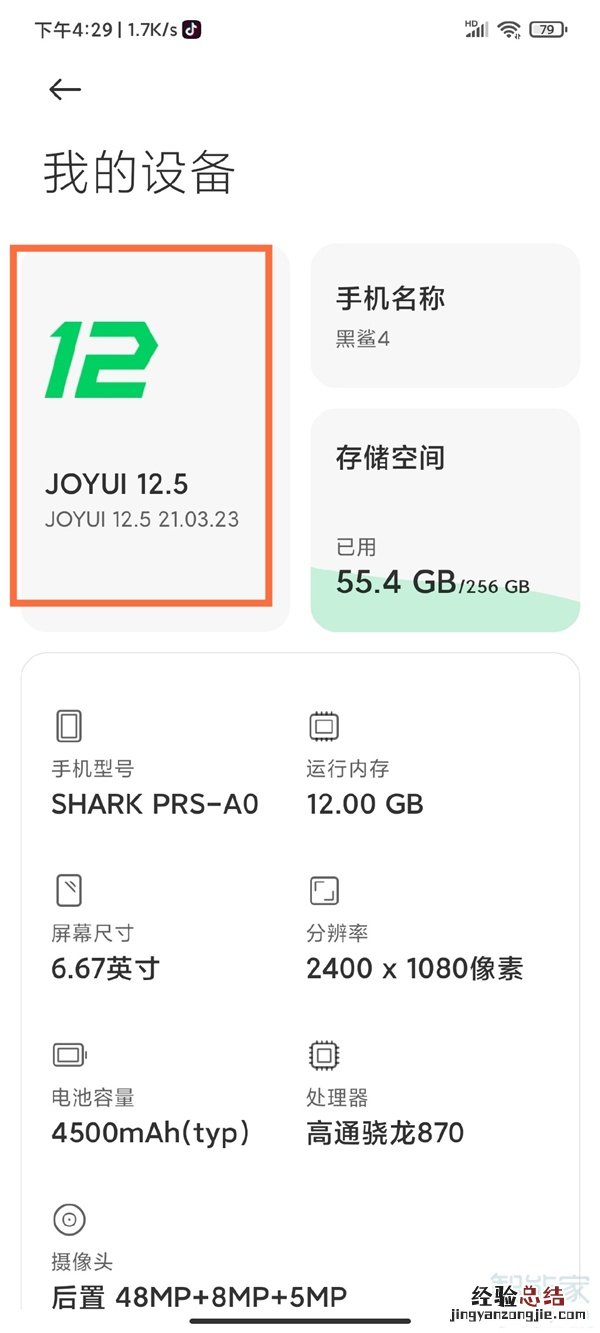Viewport: 600px width, 1333px height.
Task: Open the 手机名称 card
Action: pos(445,316)
